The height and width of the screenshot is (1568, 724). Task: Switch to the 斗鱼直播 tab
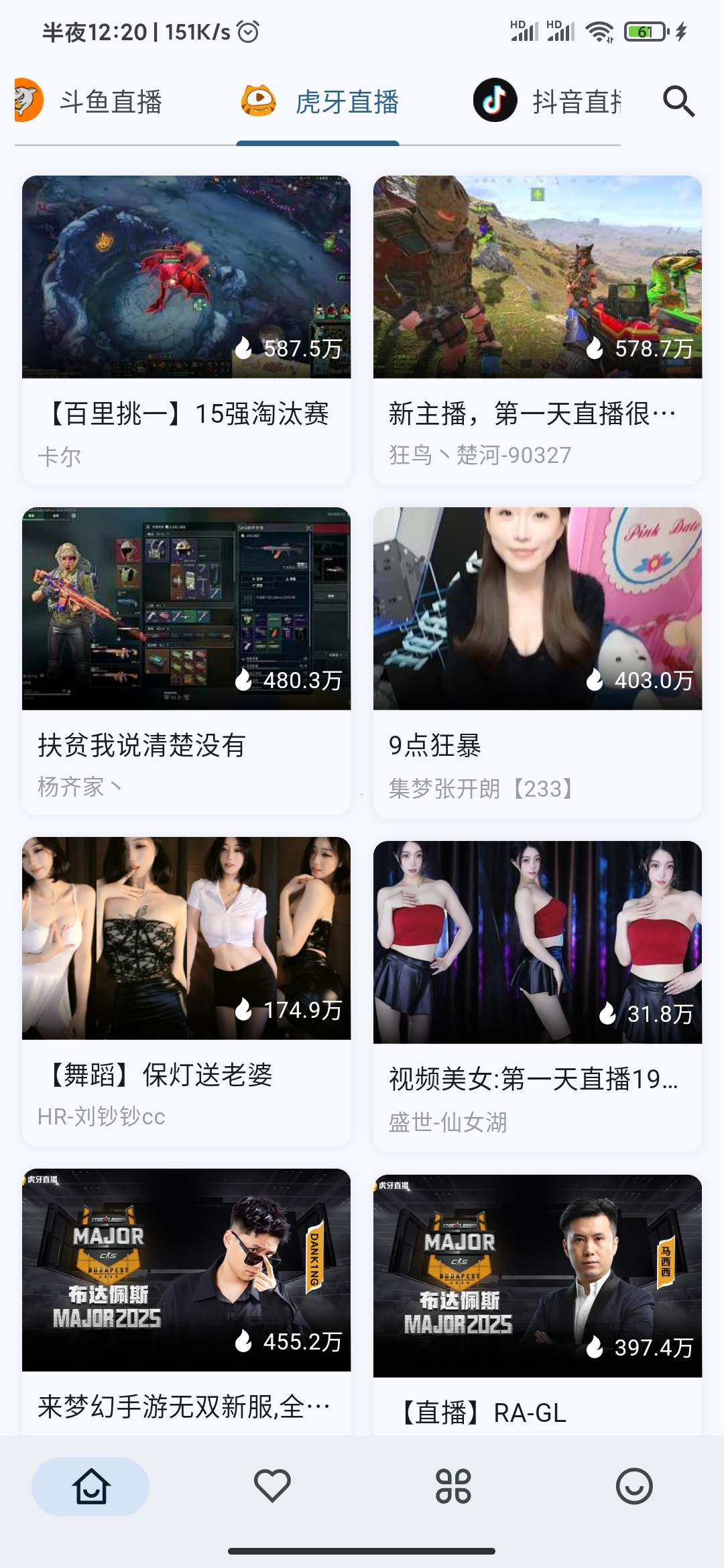[x=94, y=102]
